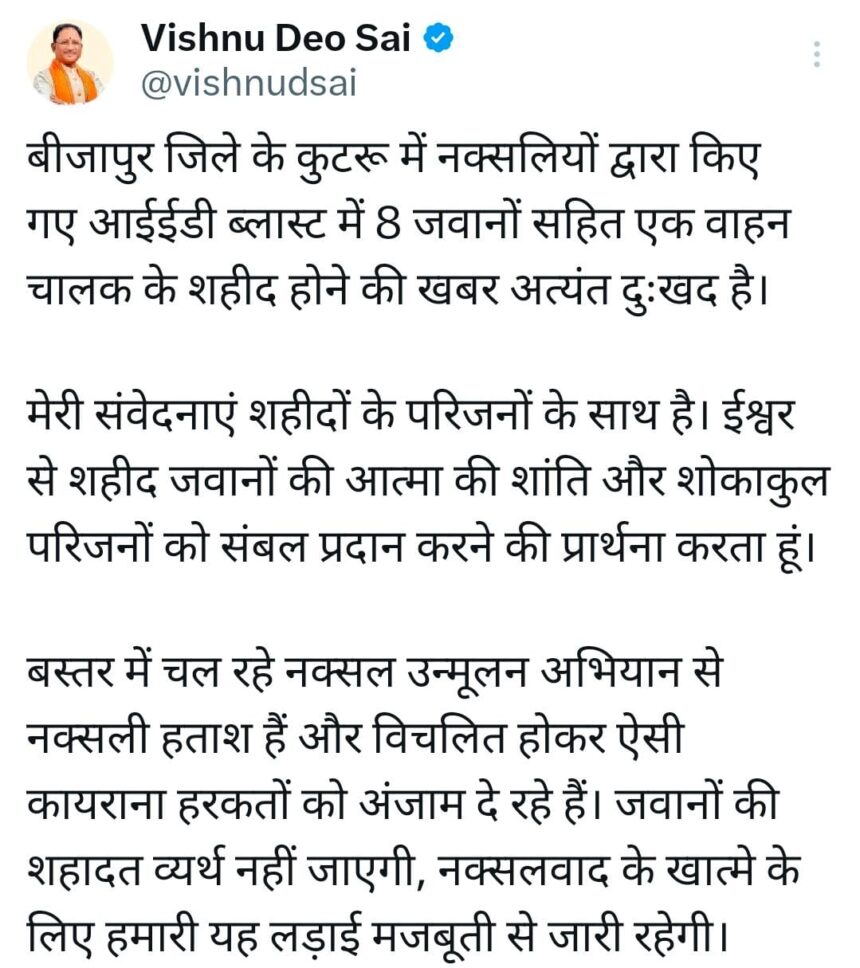
Task: Open the @vishnudsai handle profile
Action: [x=248, y=85]
